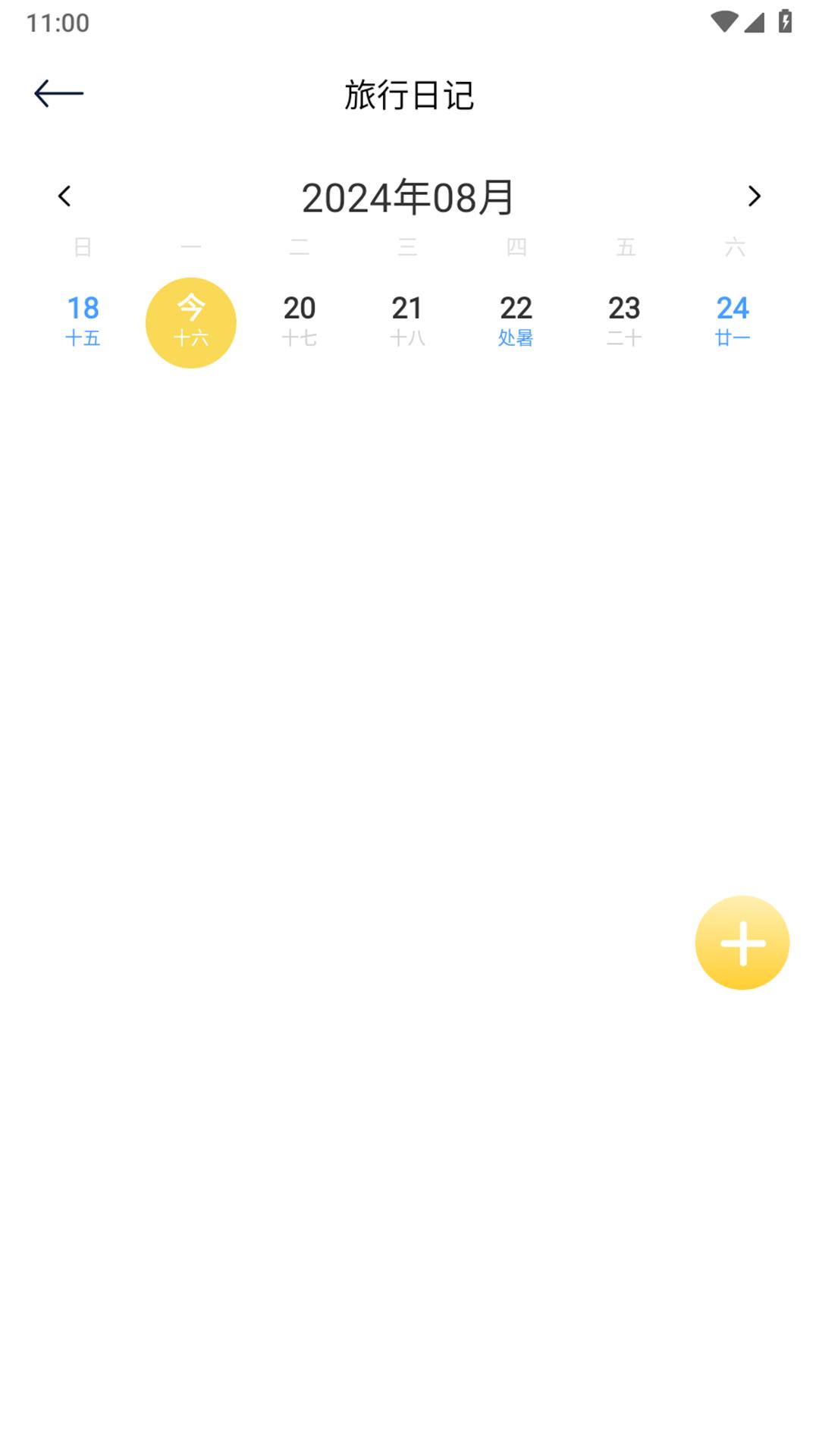The height and width of the screenshot is (1456, 819).
Task: Tap the signal strength icon in status bar
Action: (x=754, y=21)
